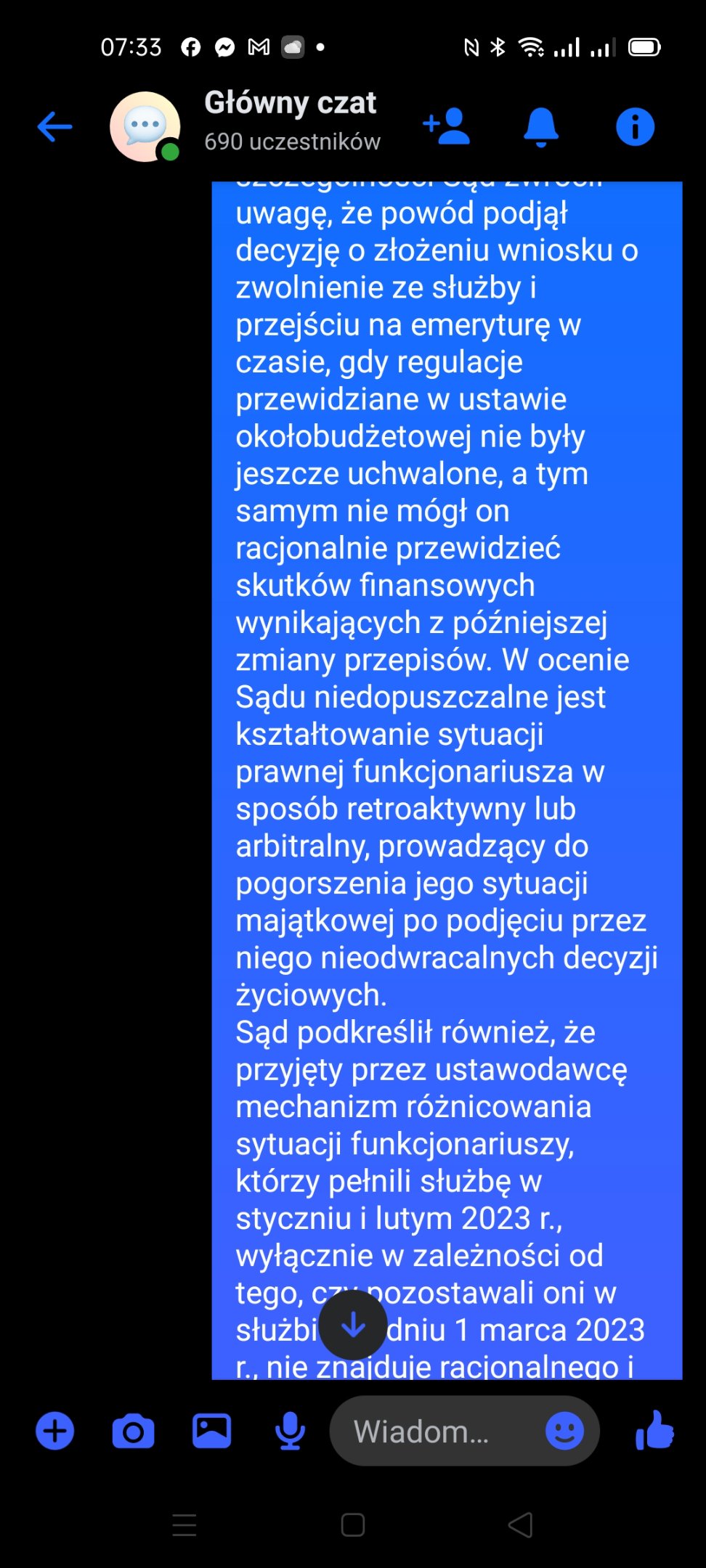The height and width of the screenshot is (1568, 706).
Task: Open the Główny czat group avatar
Action: [x=145, y=127]
